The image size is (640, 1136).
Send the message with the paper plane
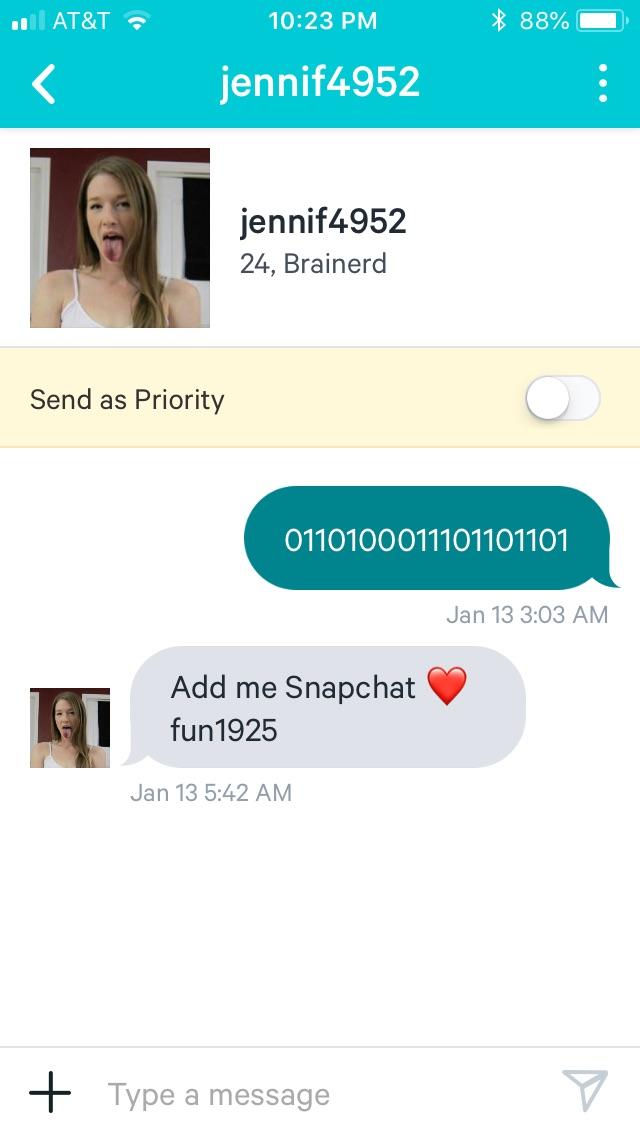coord(584,1091)
